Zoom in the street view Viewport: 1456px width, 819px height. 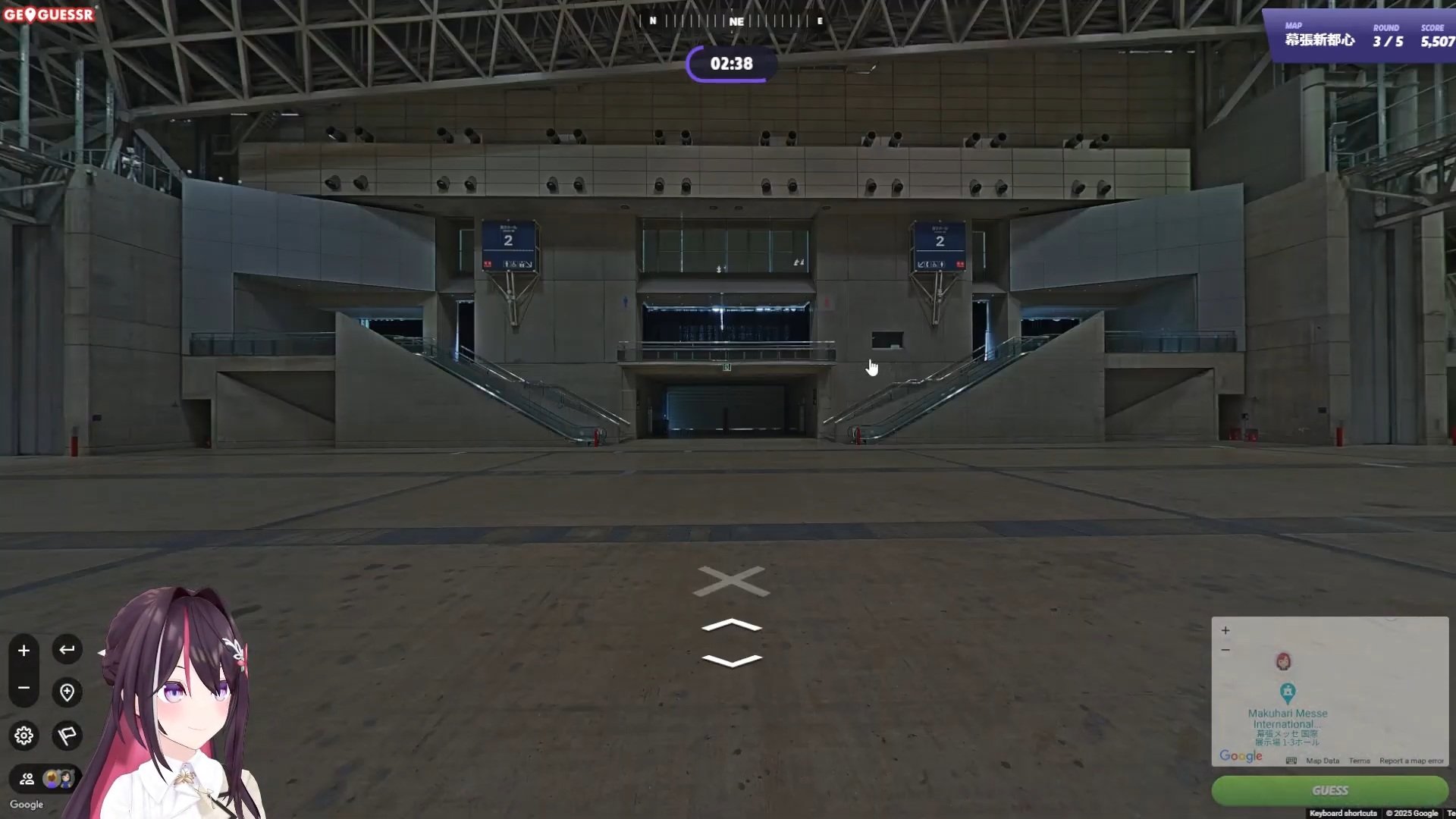pyautogui.click(x=24, y=651)
